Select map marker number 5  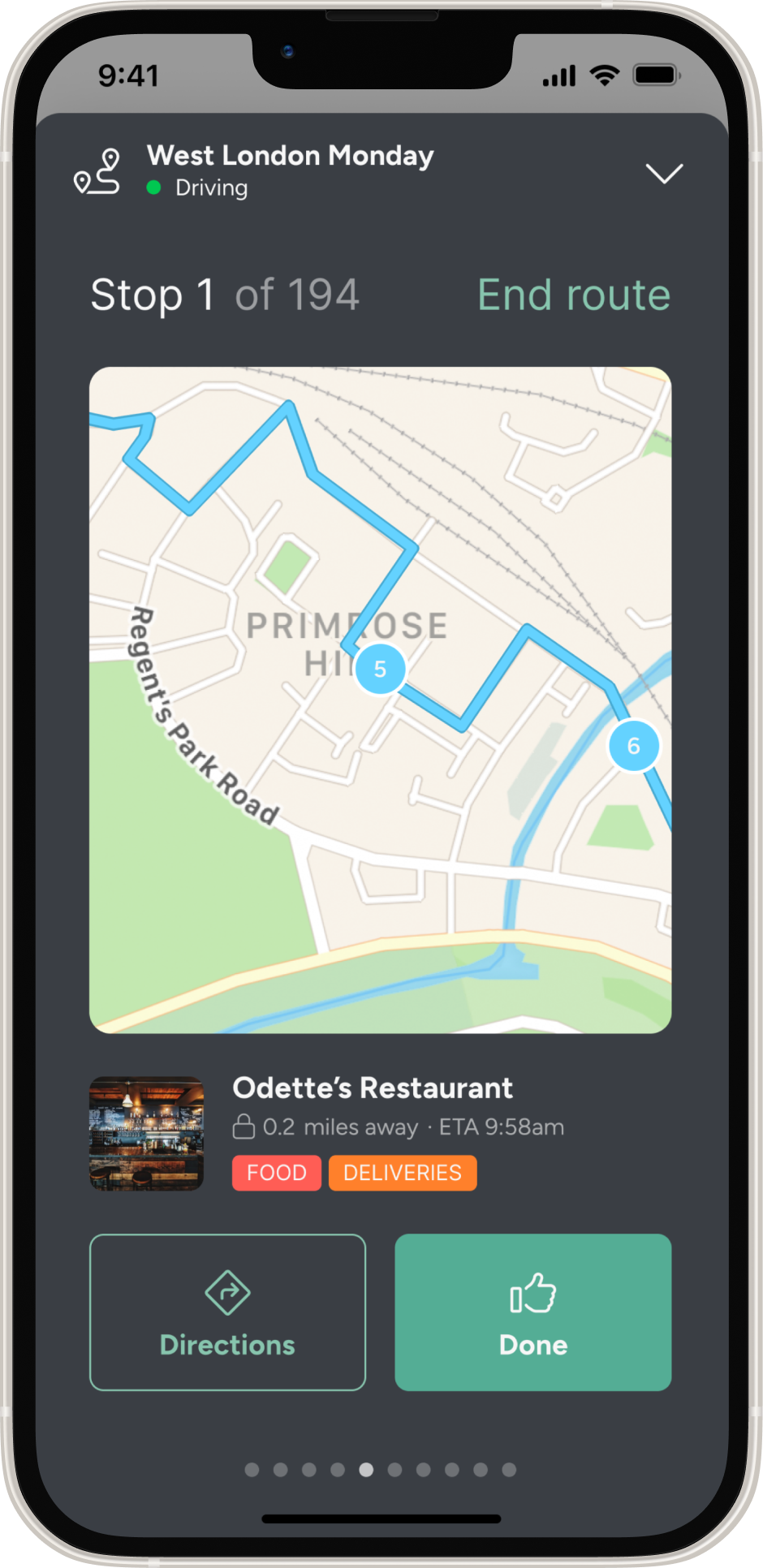[380, 668]
